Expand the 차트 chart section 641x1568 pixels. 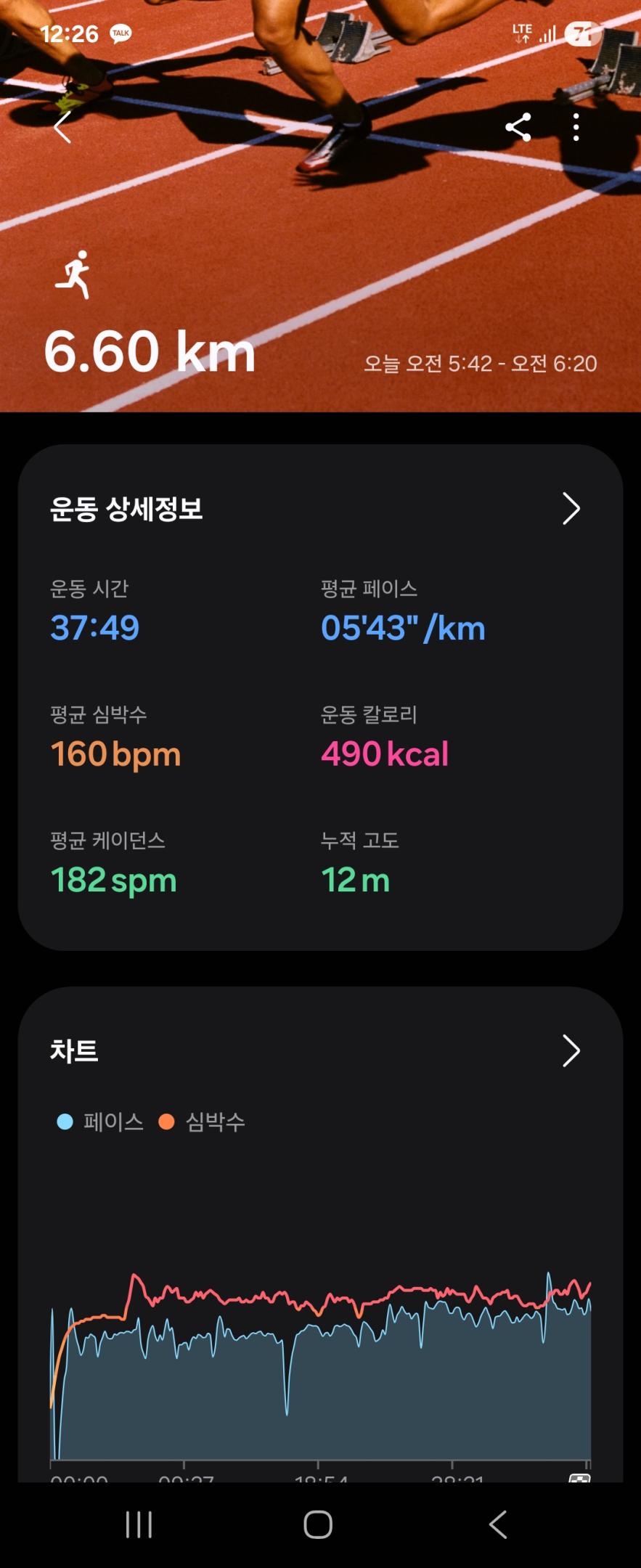(x=571, y=1051)
